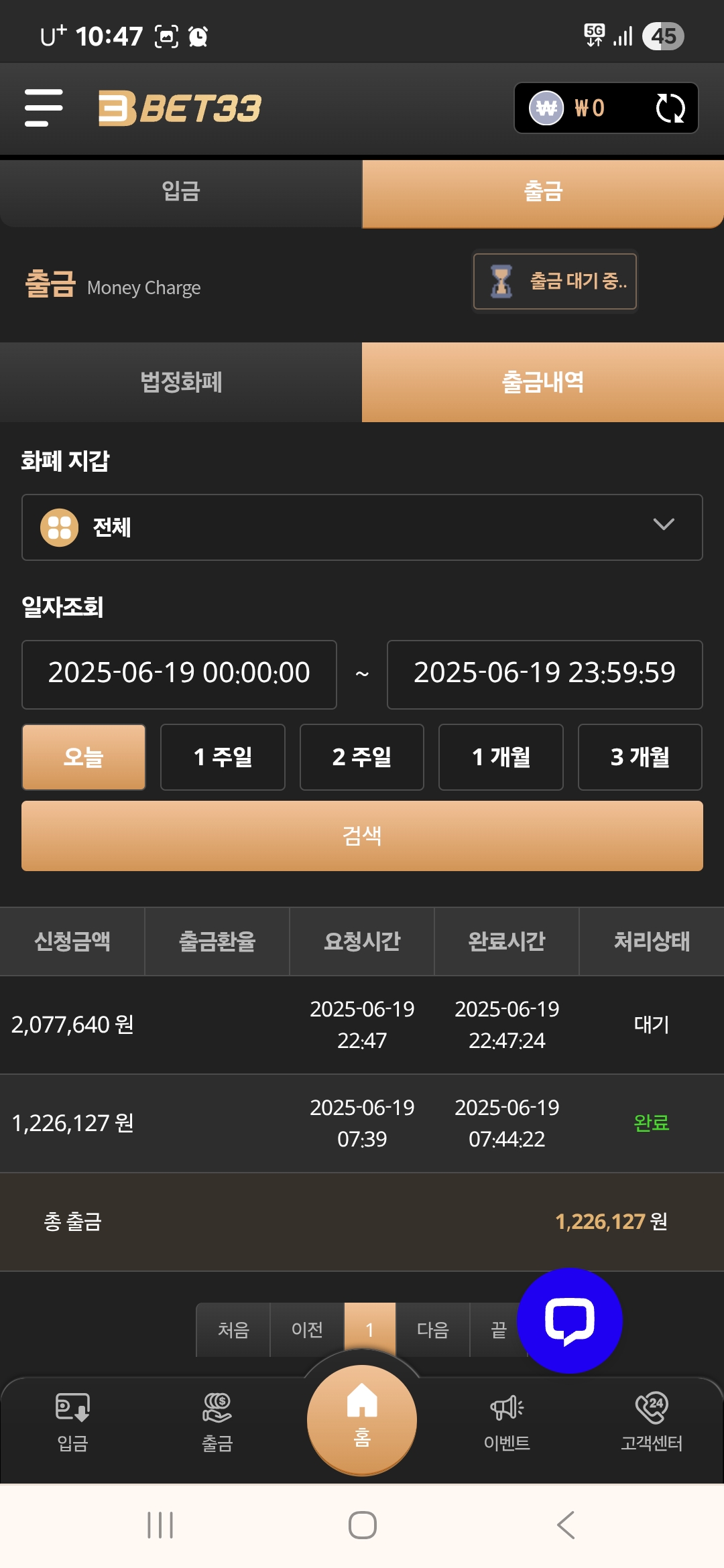Tap the 출금 대기 중.. button
This screenshot has width=724, height=1568.
click(x=555, y=281)
